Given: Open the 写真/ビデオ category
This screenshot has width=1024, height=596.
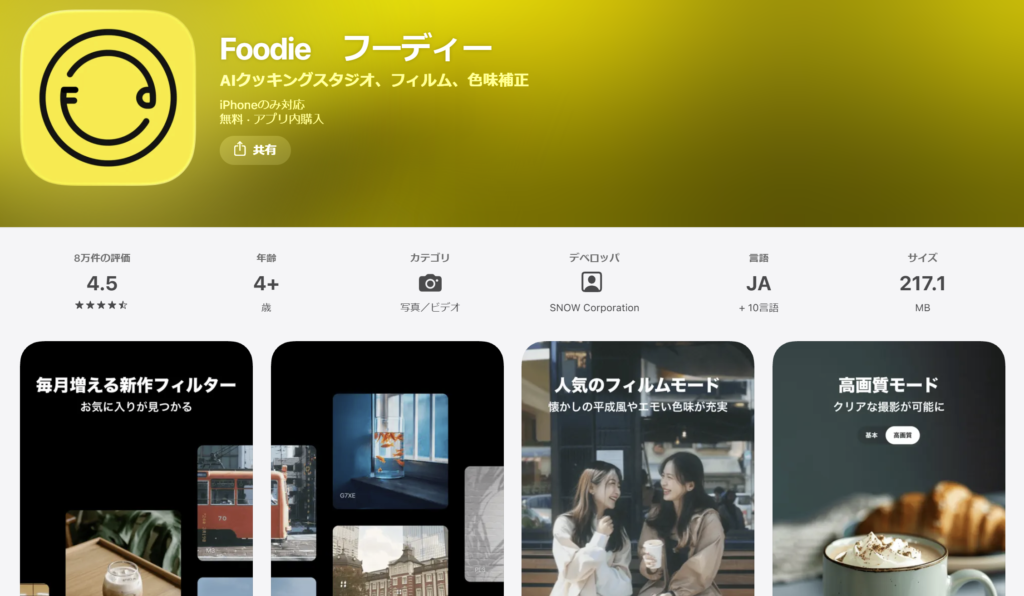Looking at the screenshot, I should tap(430, 284).
